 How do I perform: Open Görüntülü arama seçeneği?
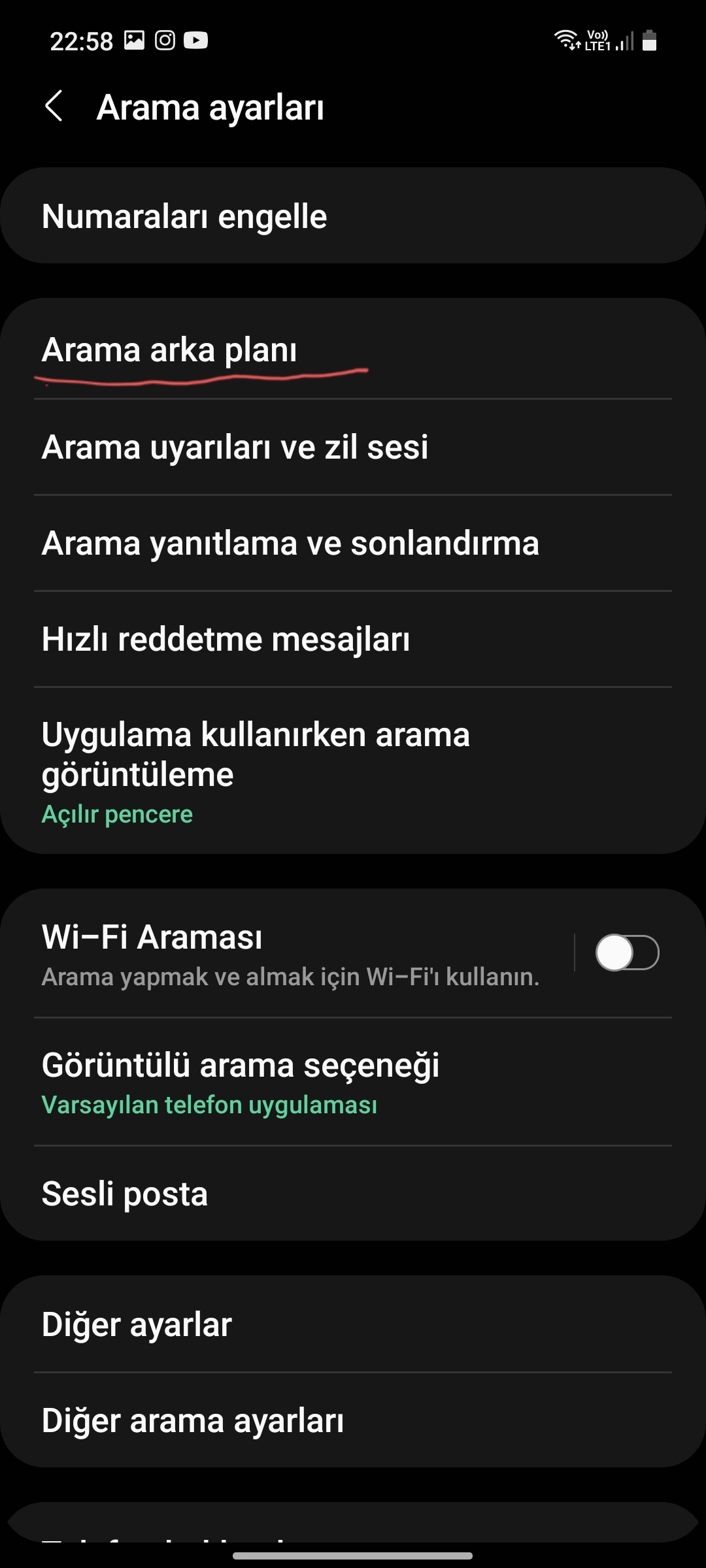point(353,1081)
